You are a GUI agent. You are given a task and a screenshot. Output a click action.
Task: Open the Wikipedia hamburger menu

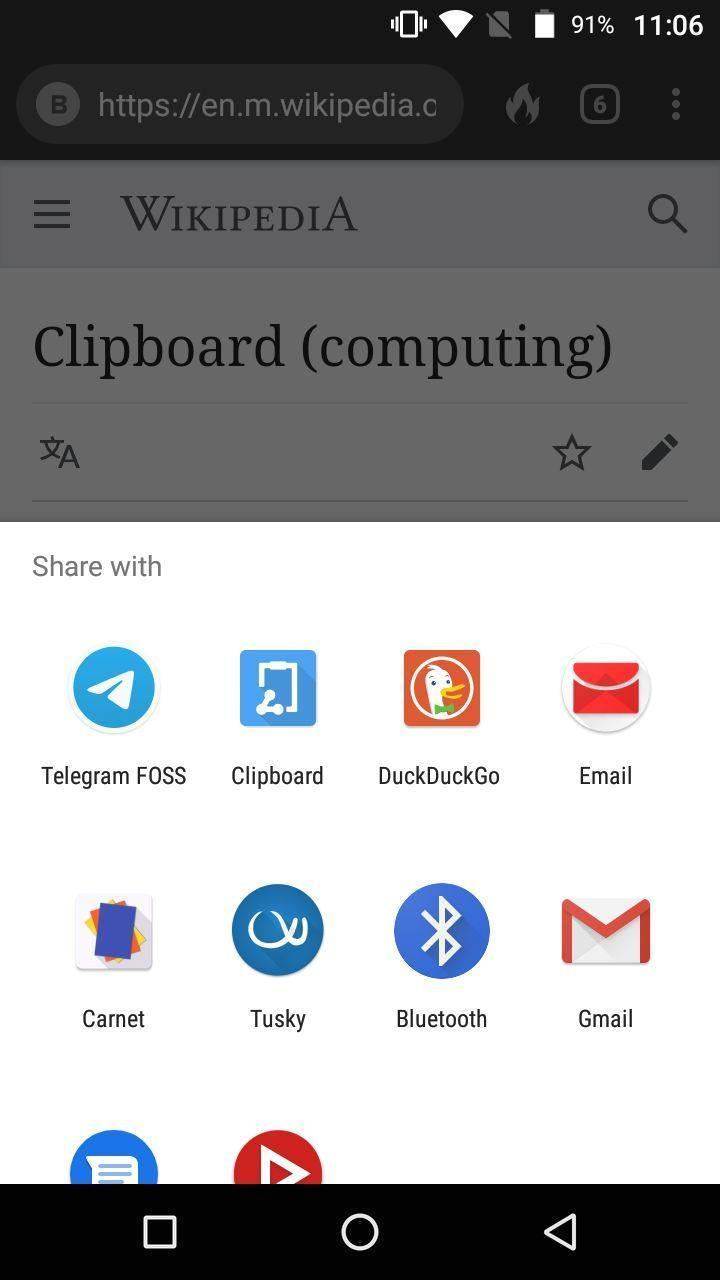coord(51,213)
